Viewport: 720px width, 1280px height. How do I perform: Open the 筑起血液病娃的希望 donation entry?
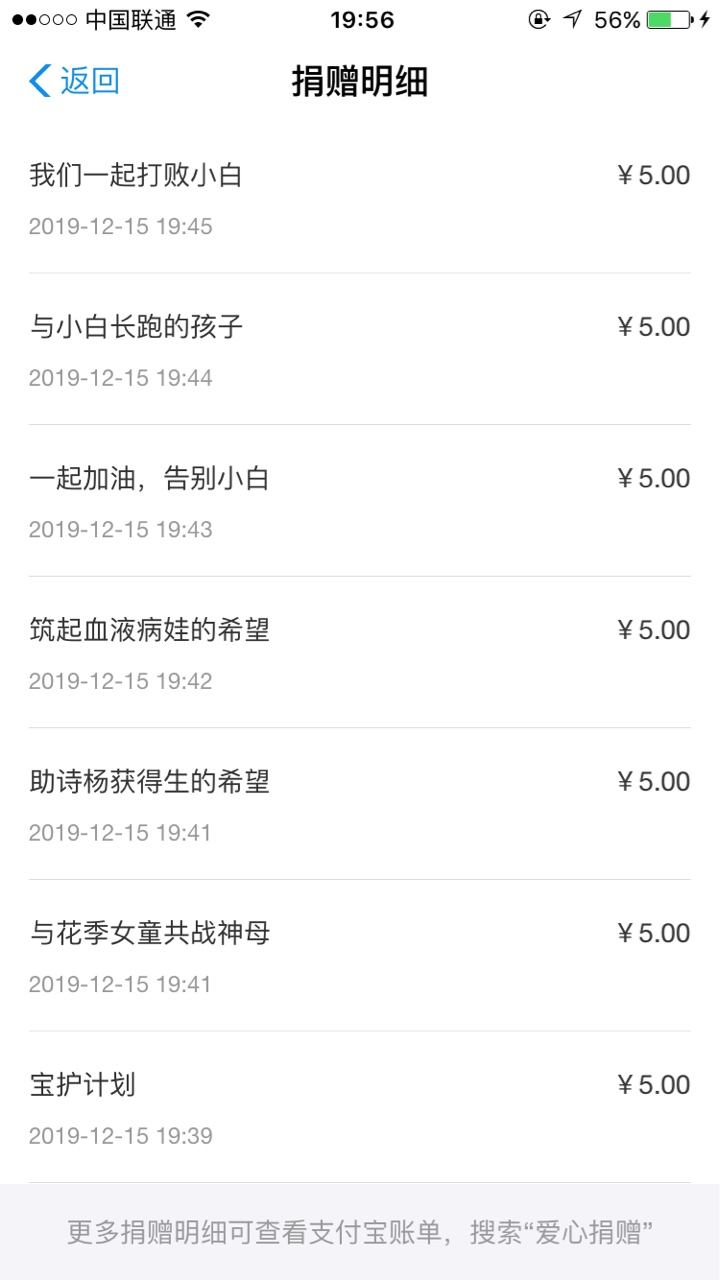(x=360, y=652)
